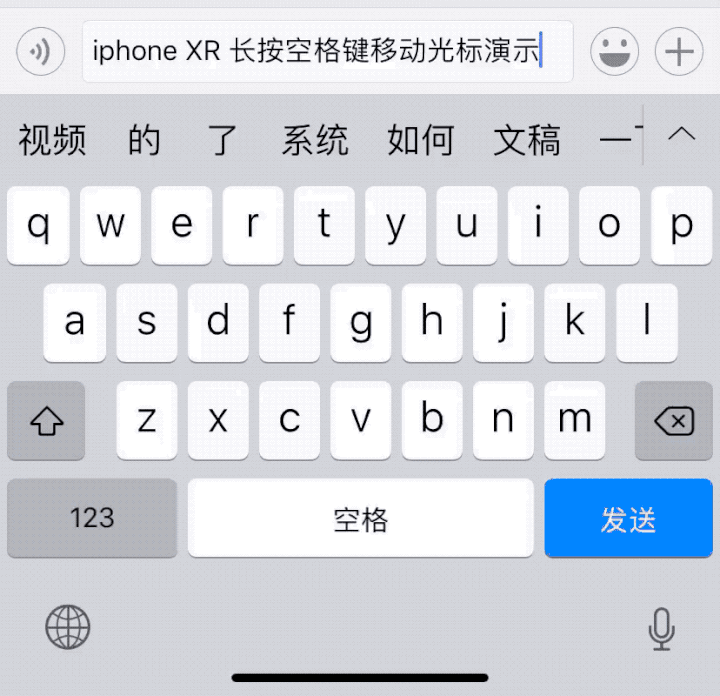
Task: Switch to the 123 numeric keyboard
Action: pos(92,518)
